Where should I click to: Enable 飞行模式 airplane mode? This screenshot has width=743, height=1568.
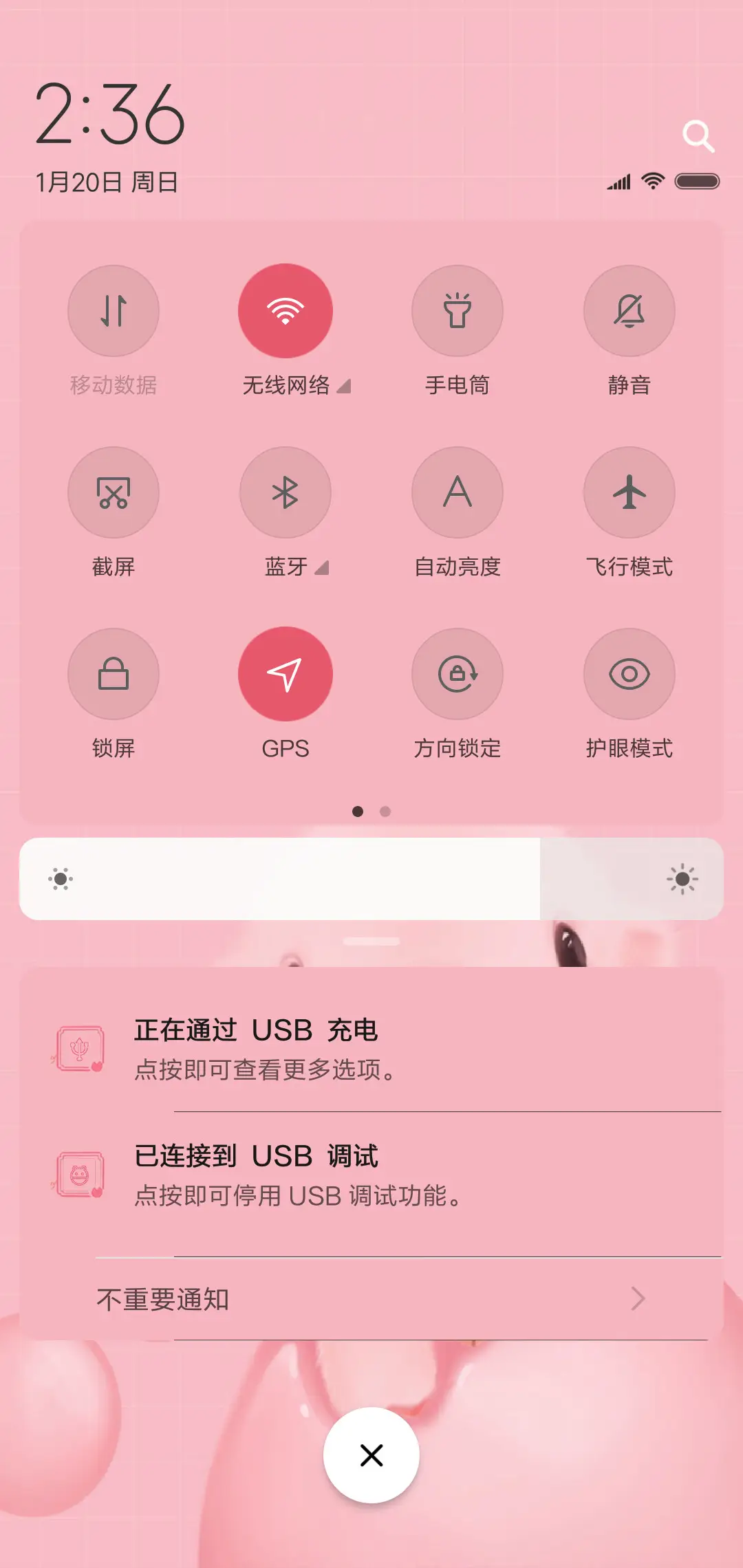pyautogui.click(x=629, y=492)
